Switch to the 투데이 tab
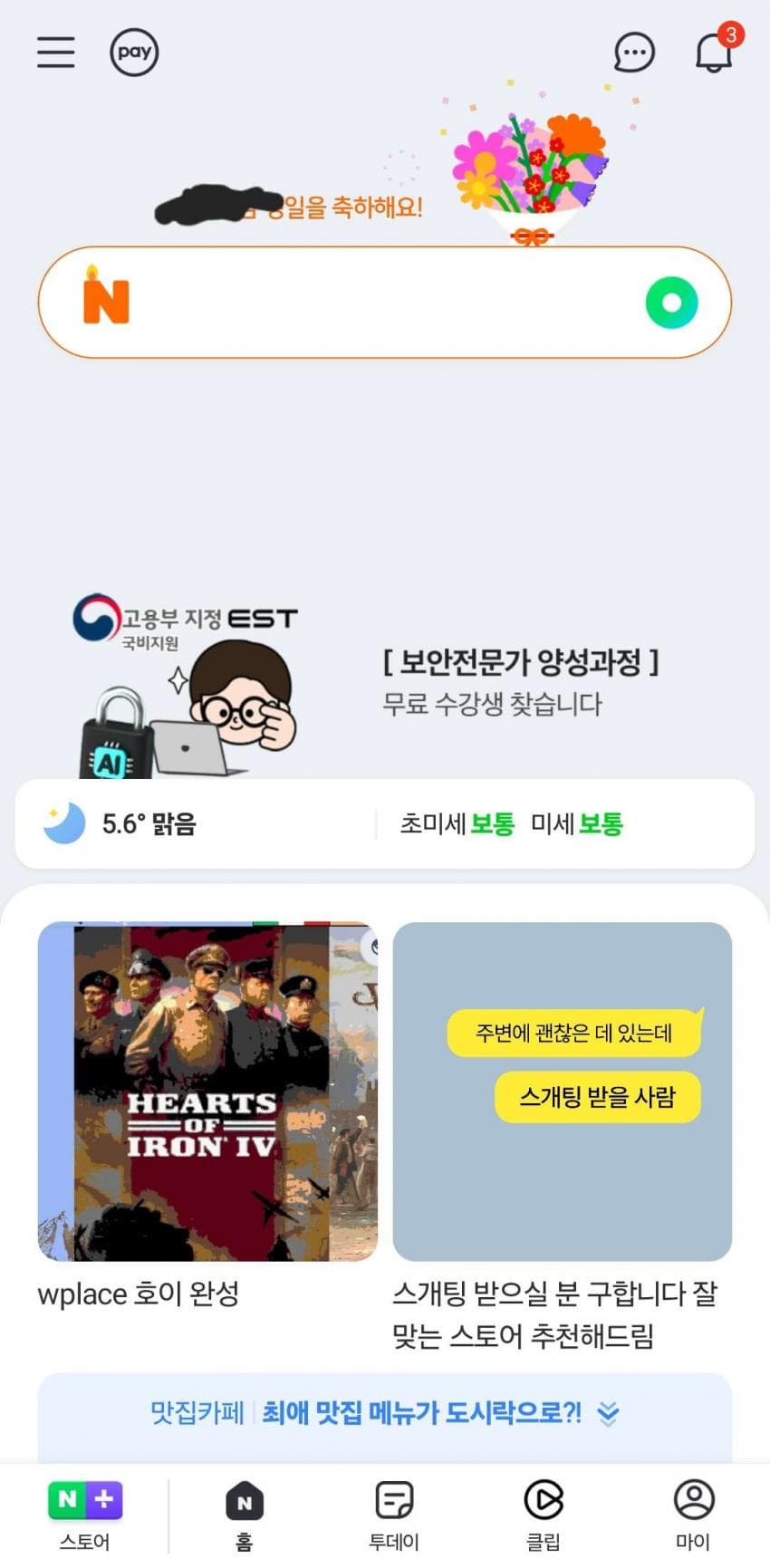Viewport: 770px width, 1568px height. pos(393,1515)
